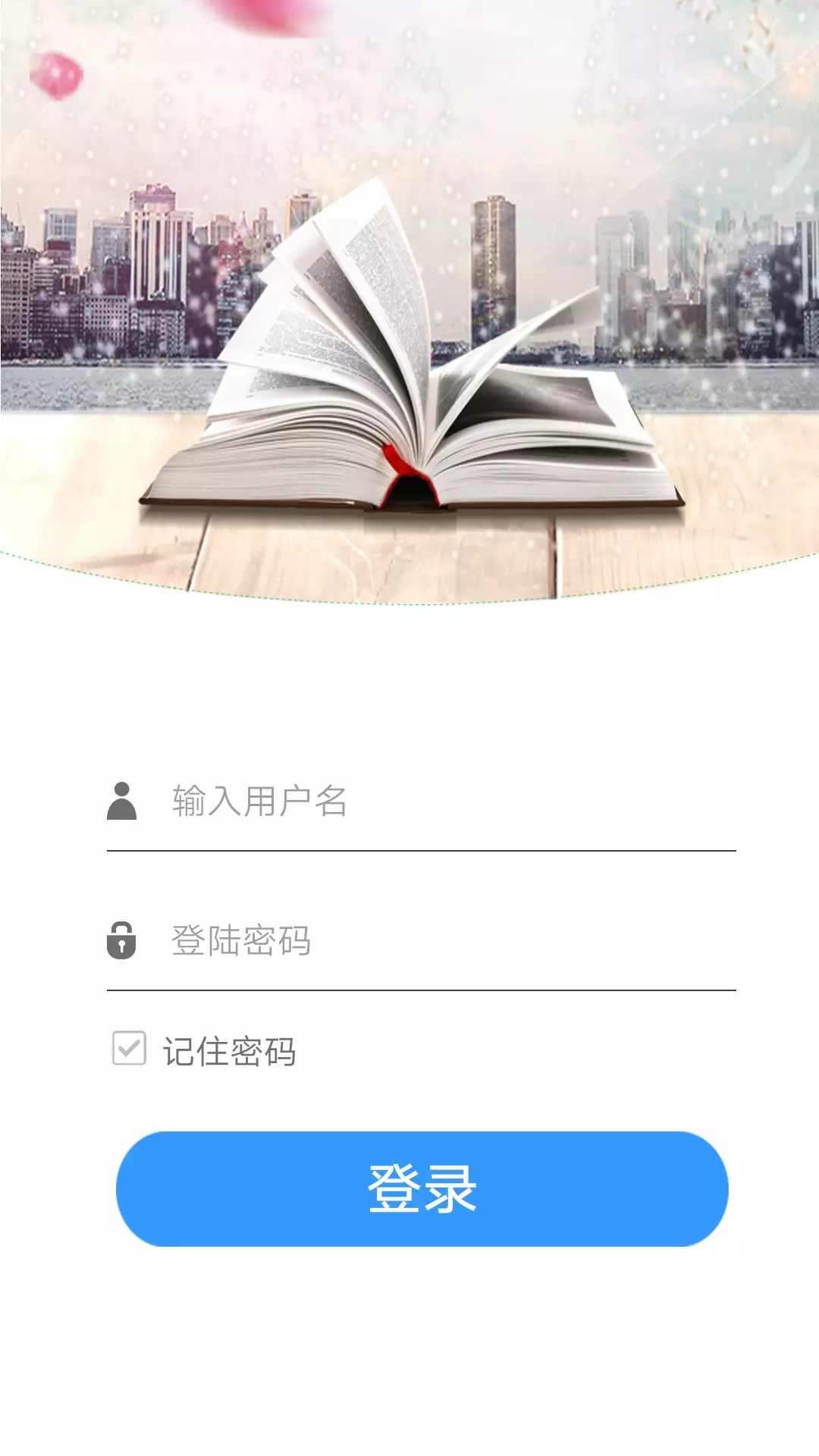
Task: Toggle the 记住密码 checkbox
Action: [129, 1049]
